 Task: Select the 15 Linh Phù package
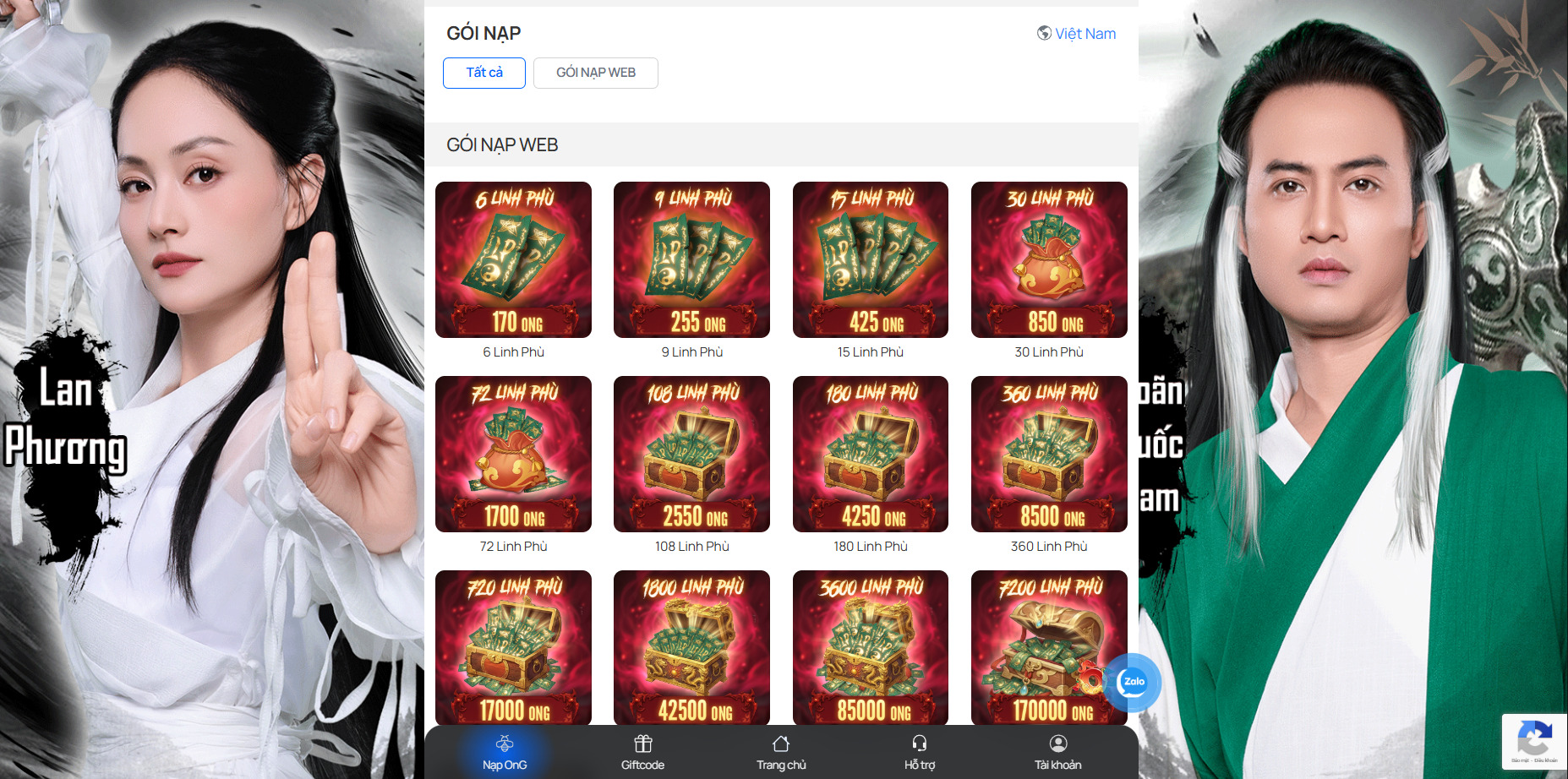tap(870, 260)
